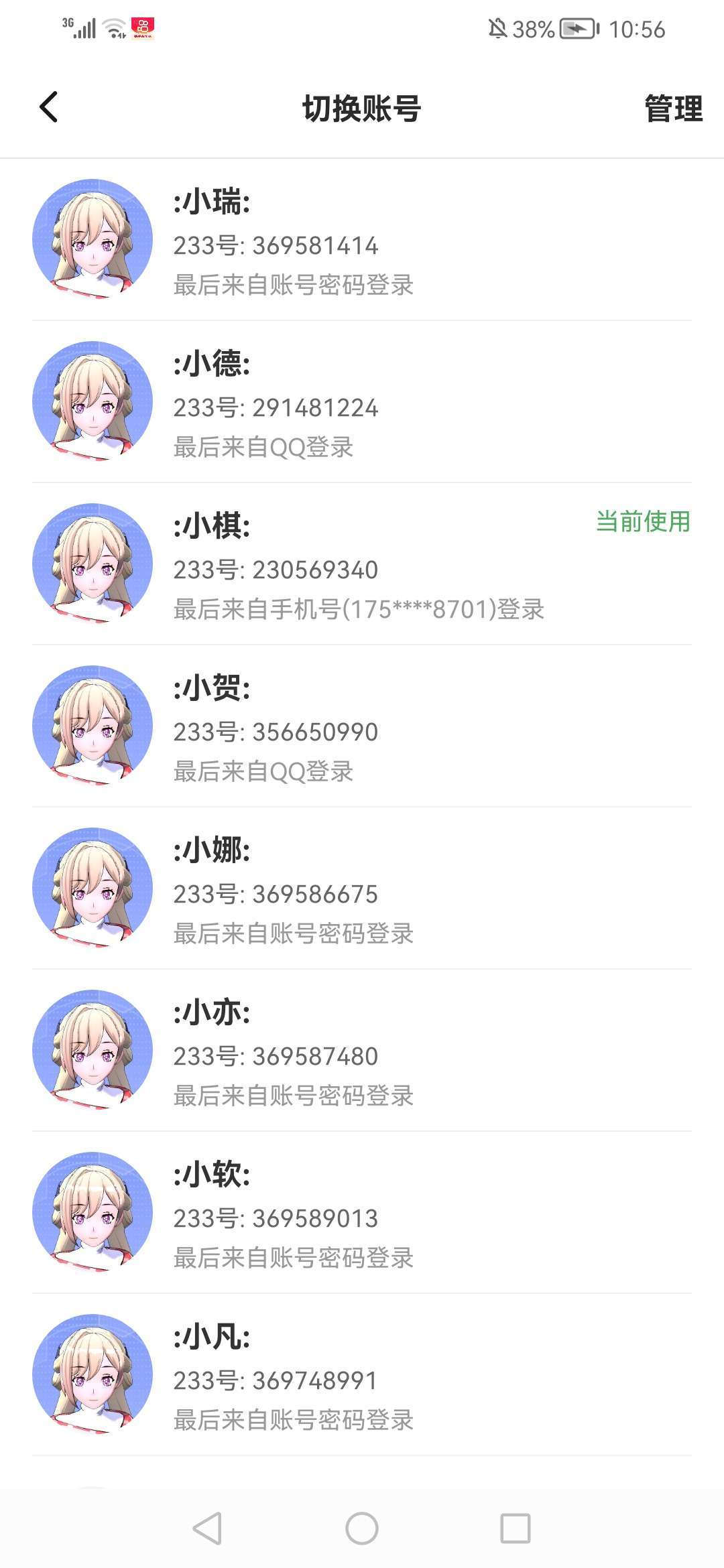Switch to the :小德: account
Image resolution: width=724 pixels, height=1568 pixels.
coord(362,402)
